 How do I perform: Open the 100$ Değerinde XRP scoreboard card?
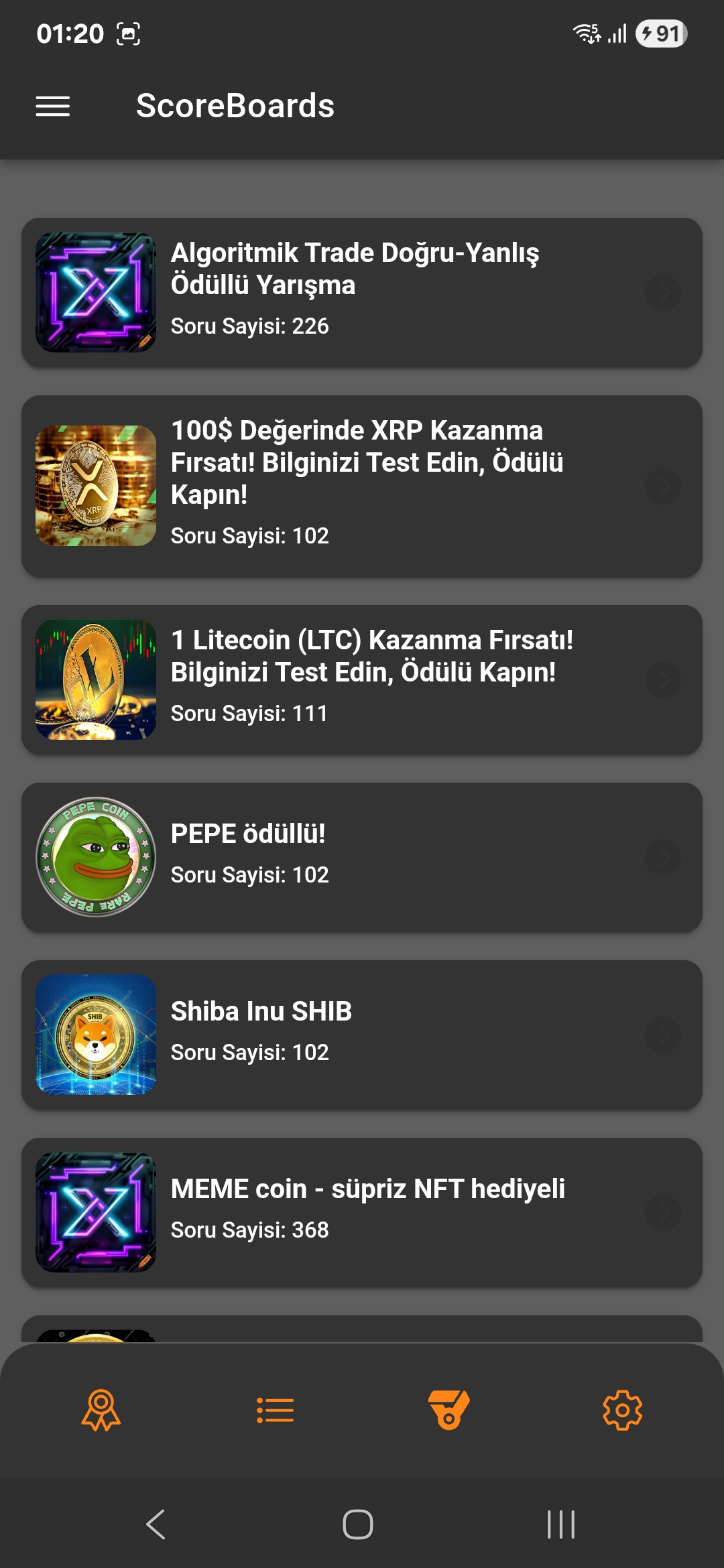[x=362, y=486]
